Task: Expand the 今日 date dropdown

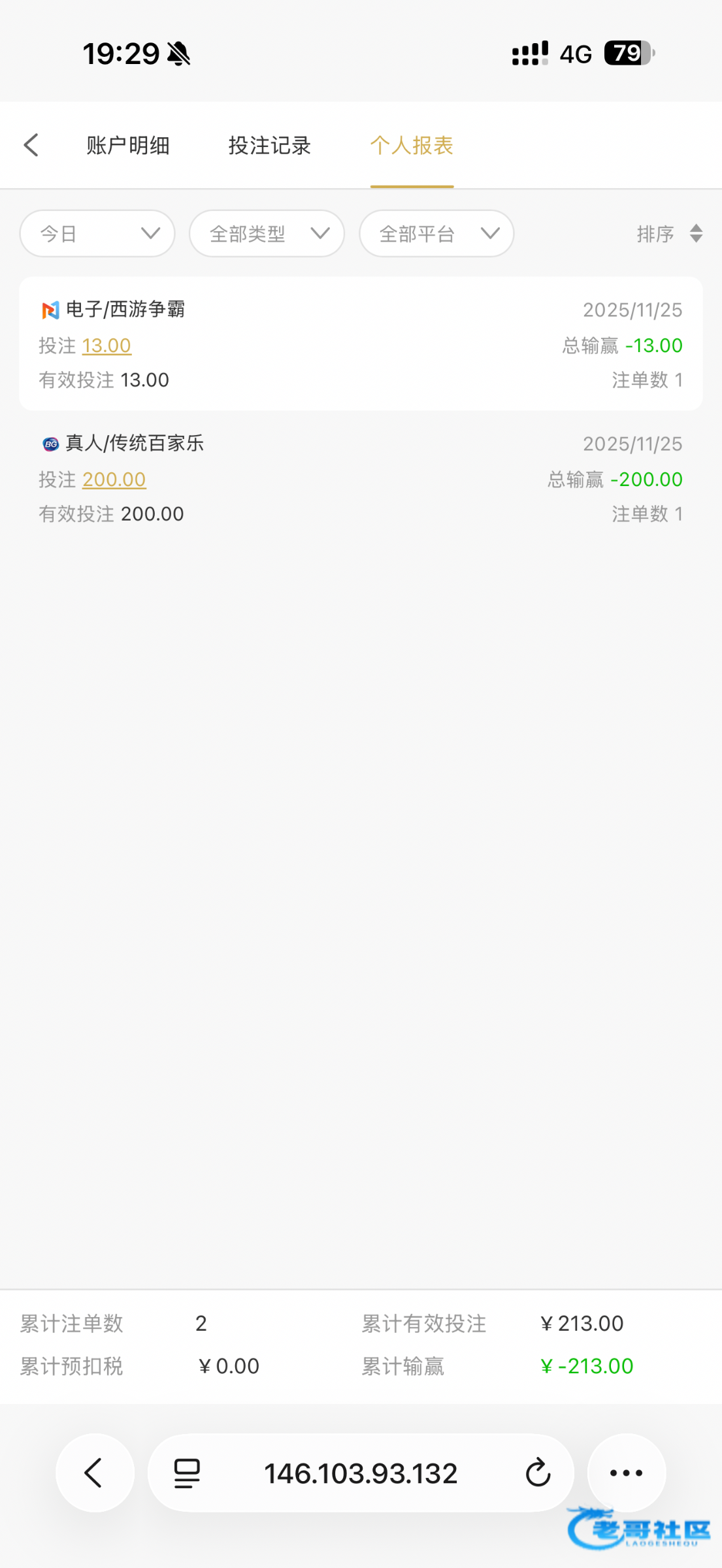Action: [x=97, y=234]
